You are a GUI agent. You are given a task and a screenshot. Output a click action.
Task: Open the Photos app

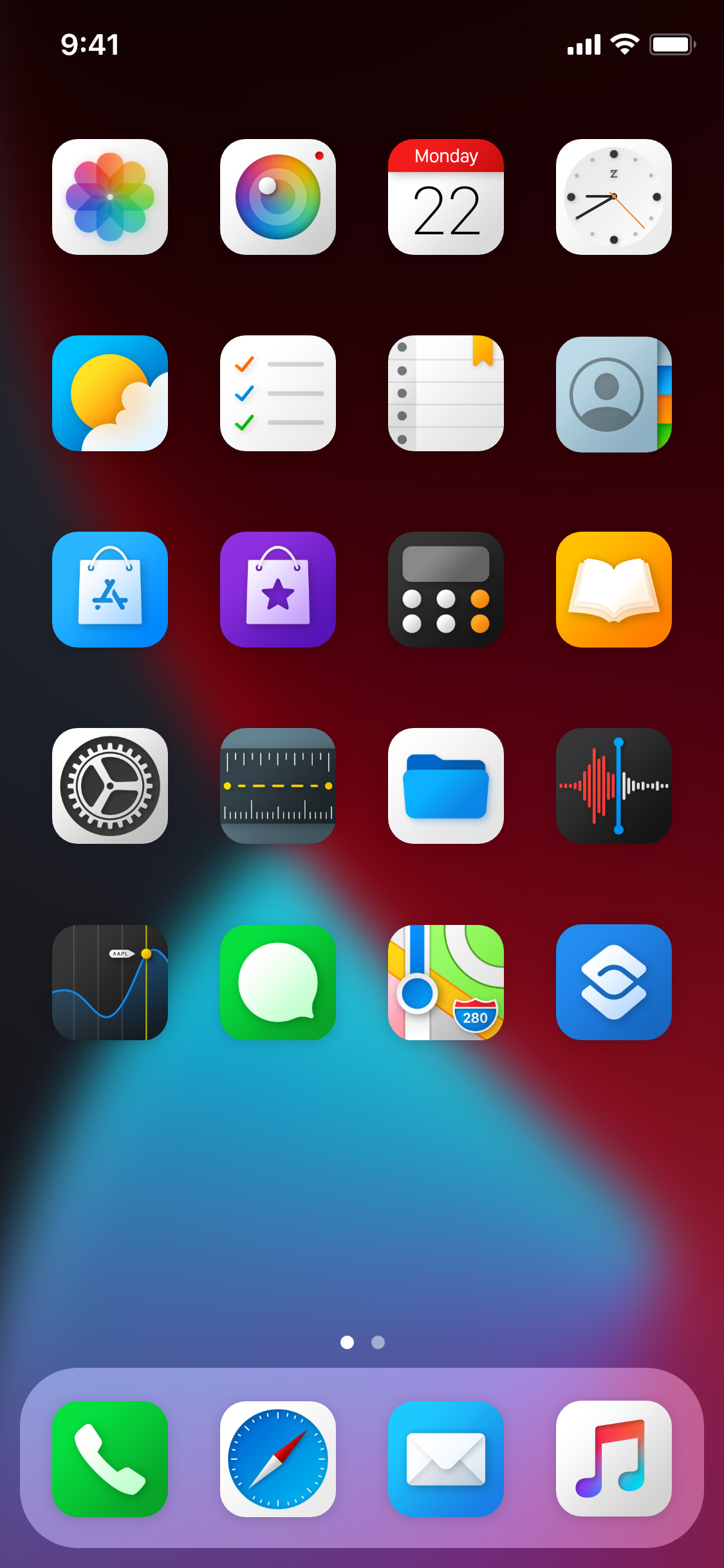tap(110, 197)
